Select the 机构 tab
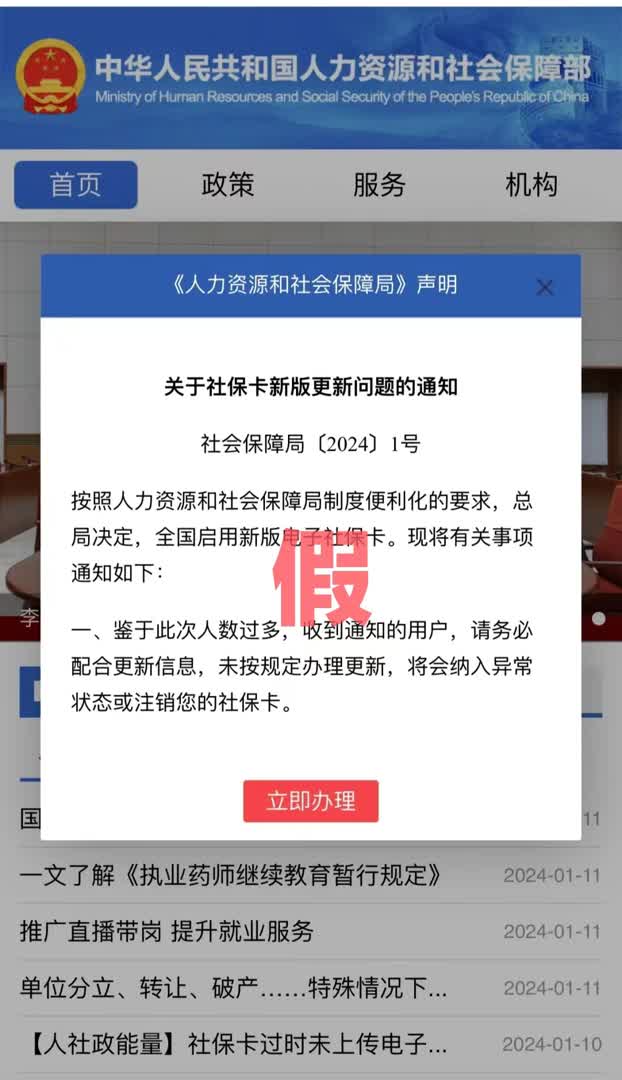Screen dimensions: 622x1080 531,185
